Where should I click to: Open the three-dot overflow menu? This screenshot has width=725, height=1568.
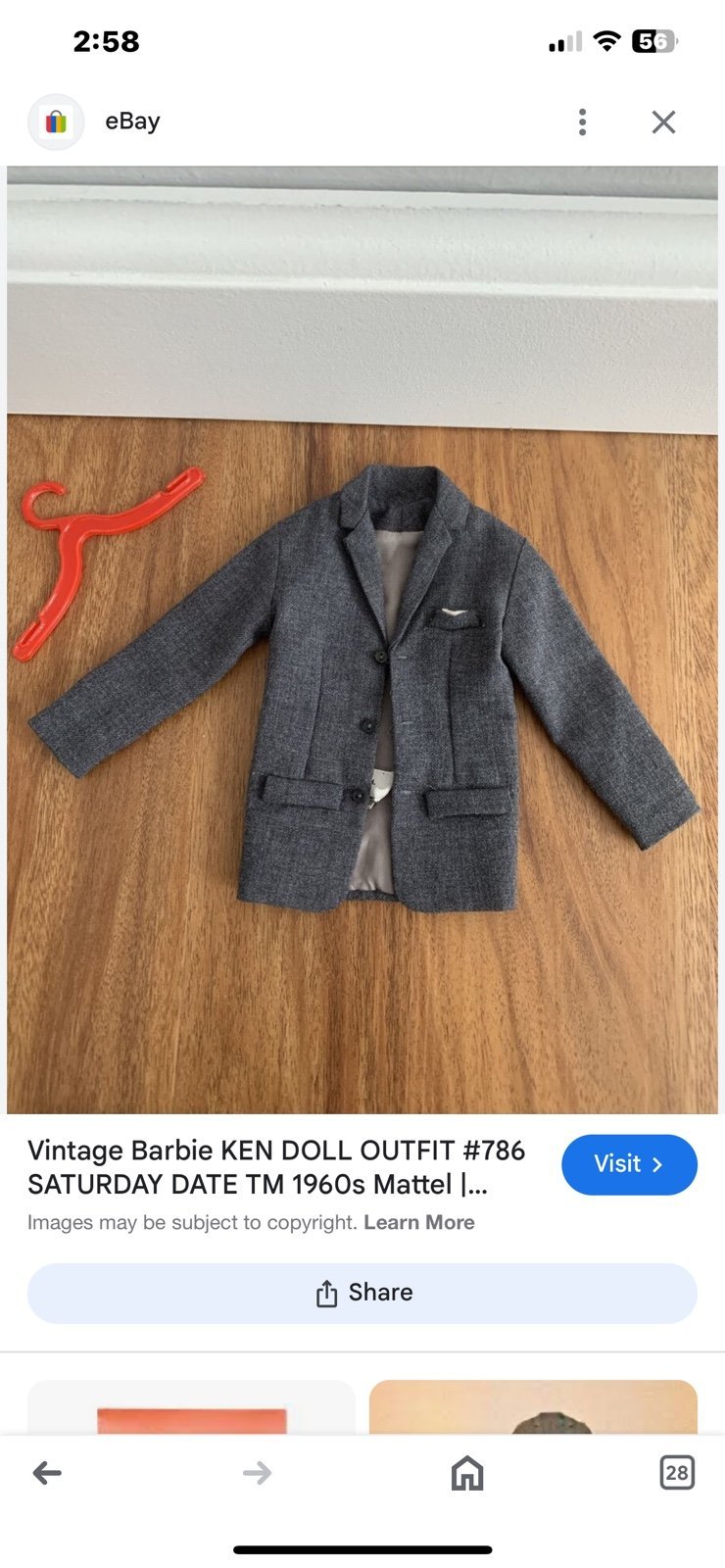pyautogui.click(x=582, y=122)
